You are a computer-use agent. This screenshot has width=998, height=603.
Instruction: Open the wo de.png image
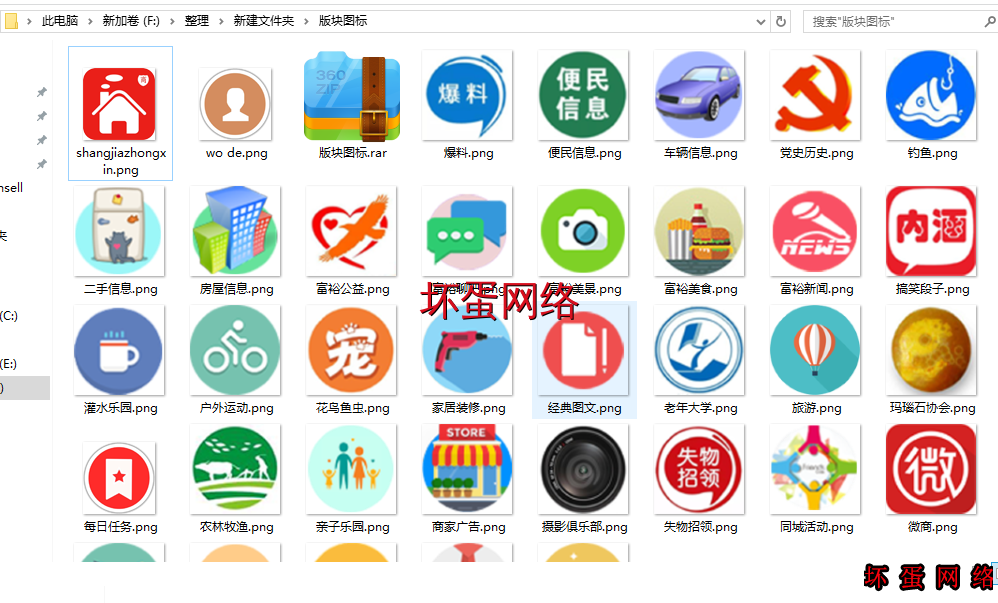[235, 104]
